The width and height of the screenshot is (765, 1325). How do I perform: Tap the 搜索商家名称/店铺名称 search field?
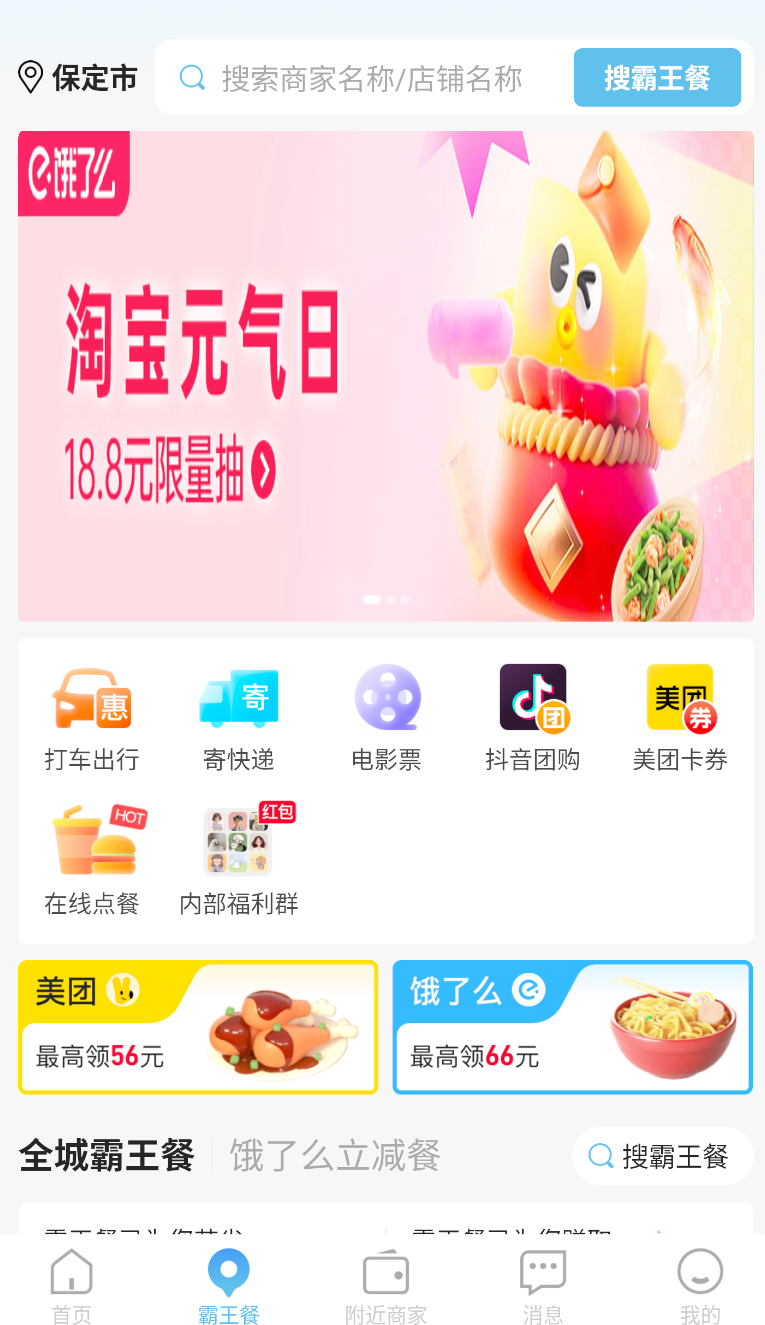pyautogui.click(x=370, y=79)
